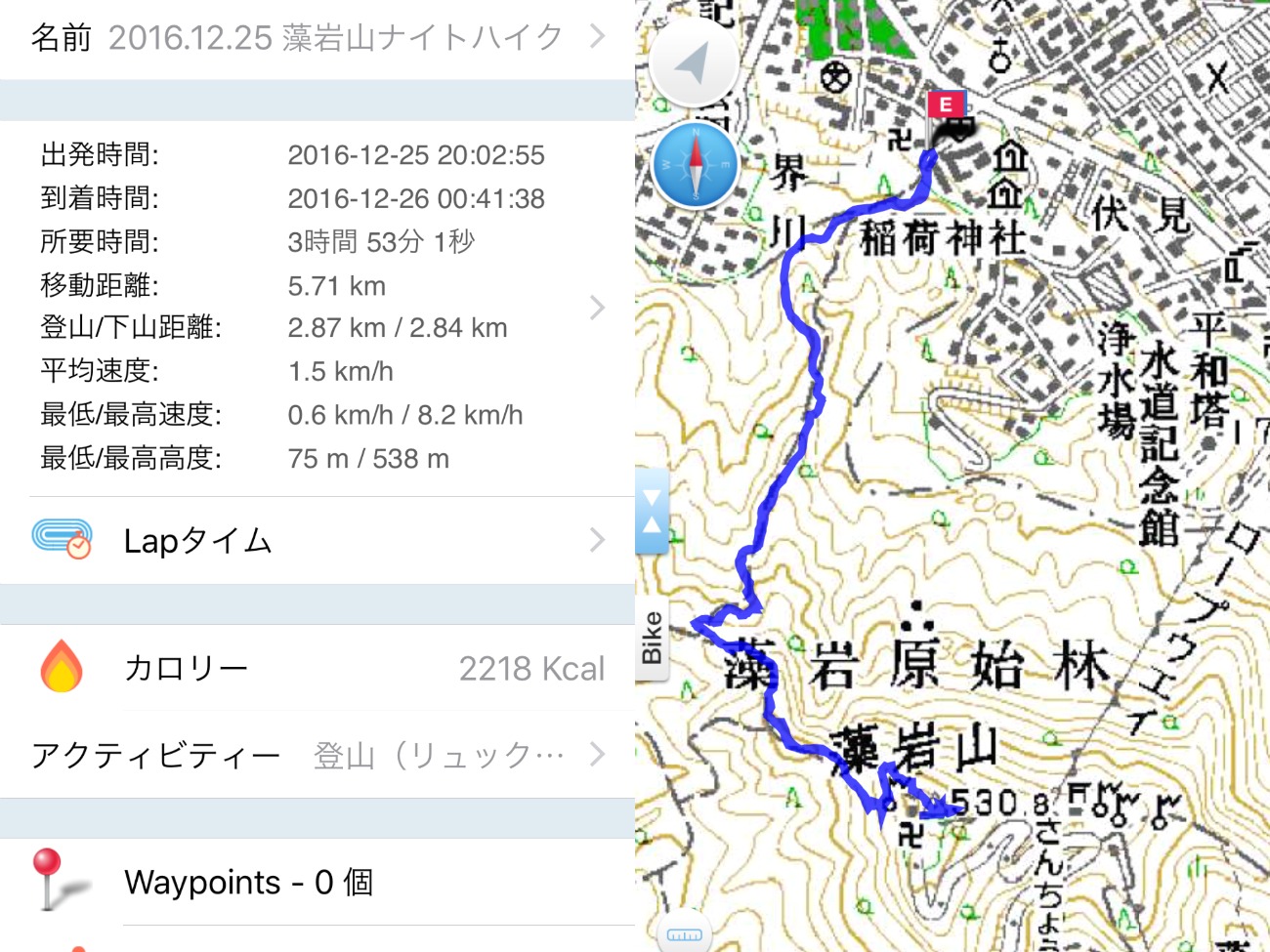This screenshot has height=952, width=1270.
Task: Open the detailed stats chevron
Action: pyautogui.click(x=597, y=308)
